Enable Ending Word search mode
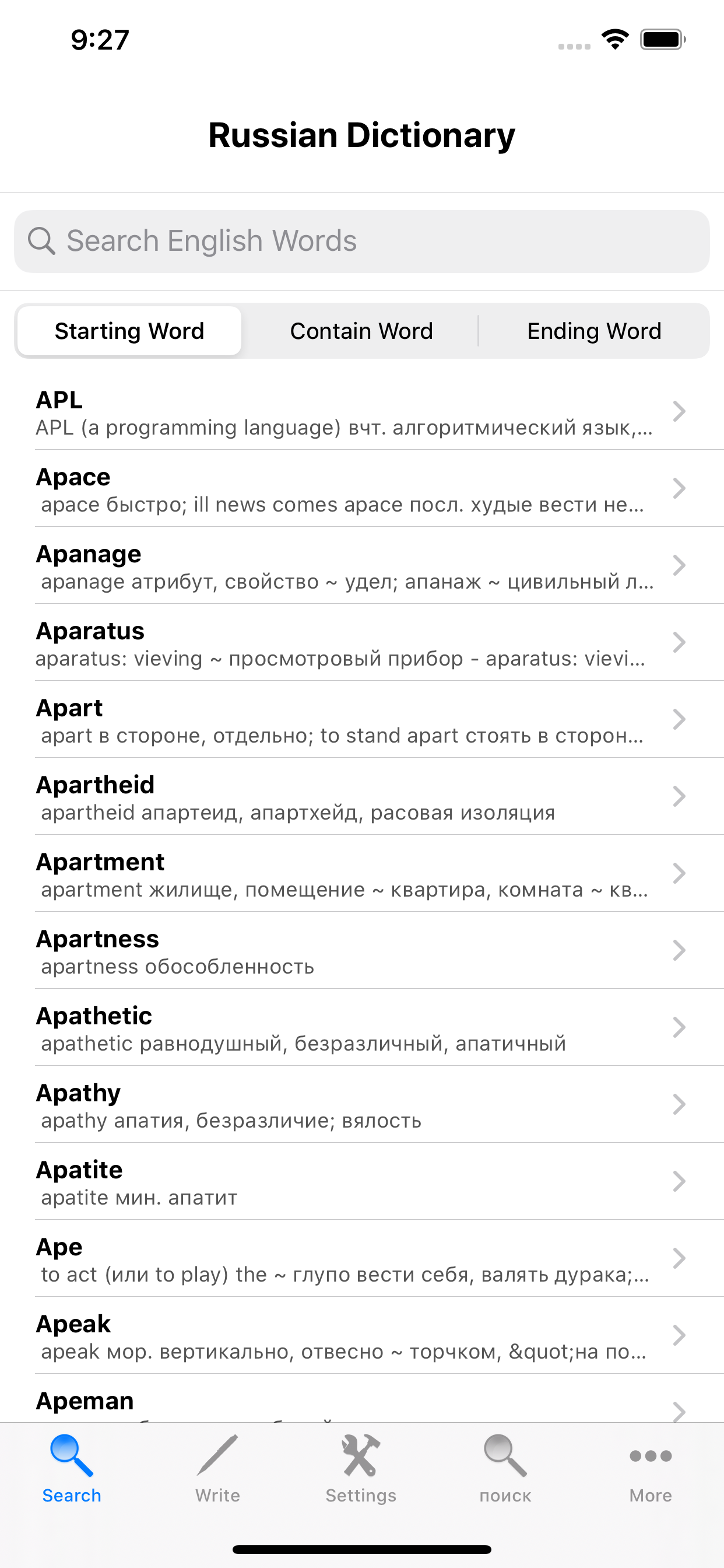The image size is (724, 1568). (594, 331)
